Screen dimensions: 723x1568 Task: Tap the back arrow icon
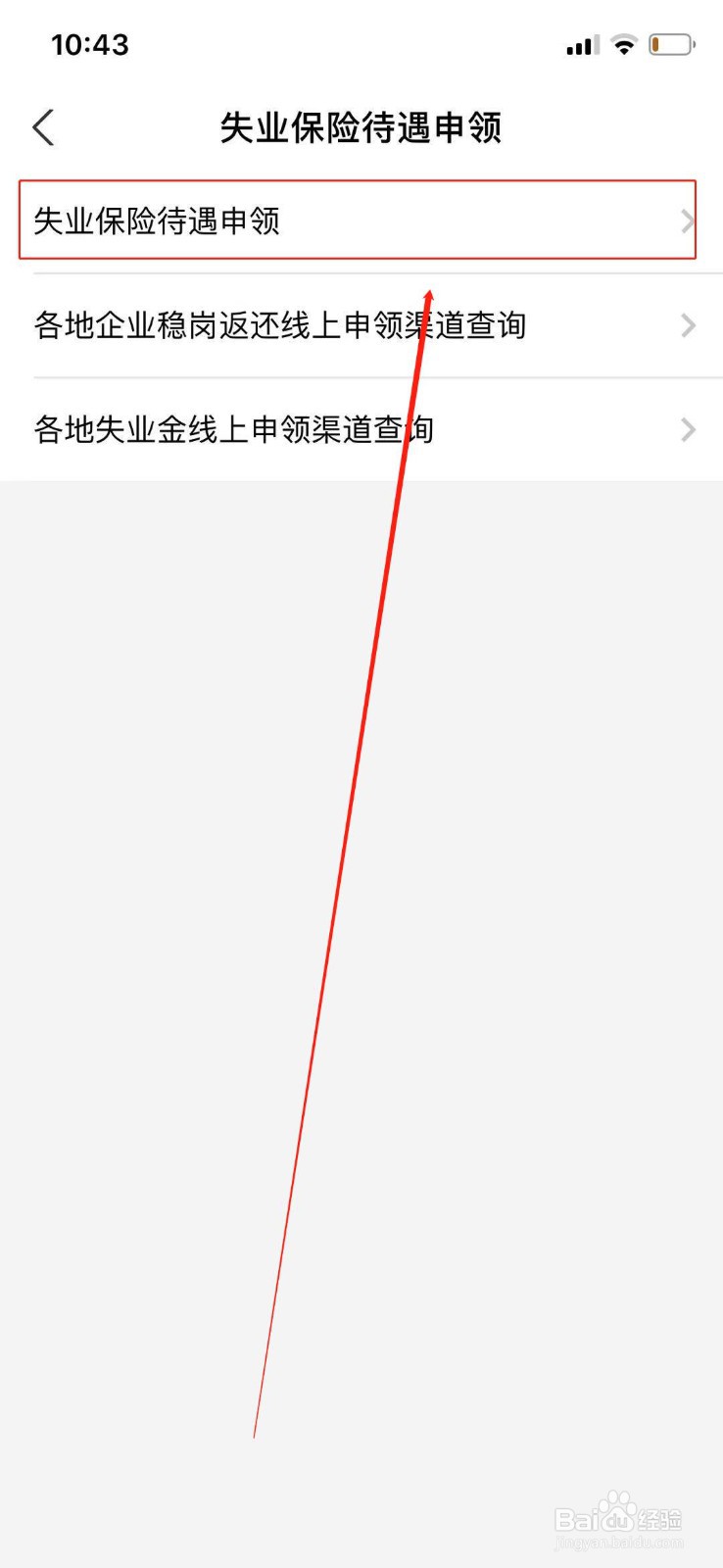click(41, 127)
